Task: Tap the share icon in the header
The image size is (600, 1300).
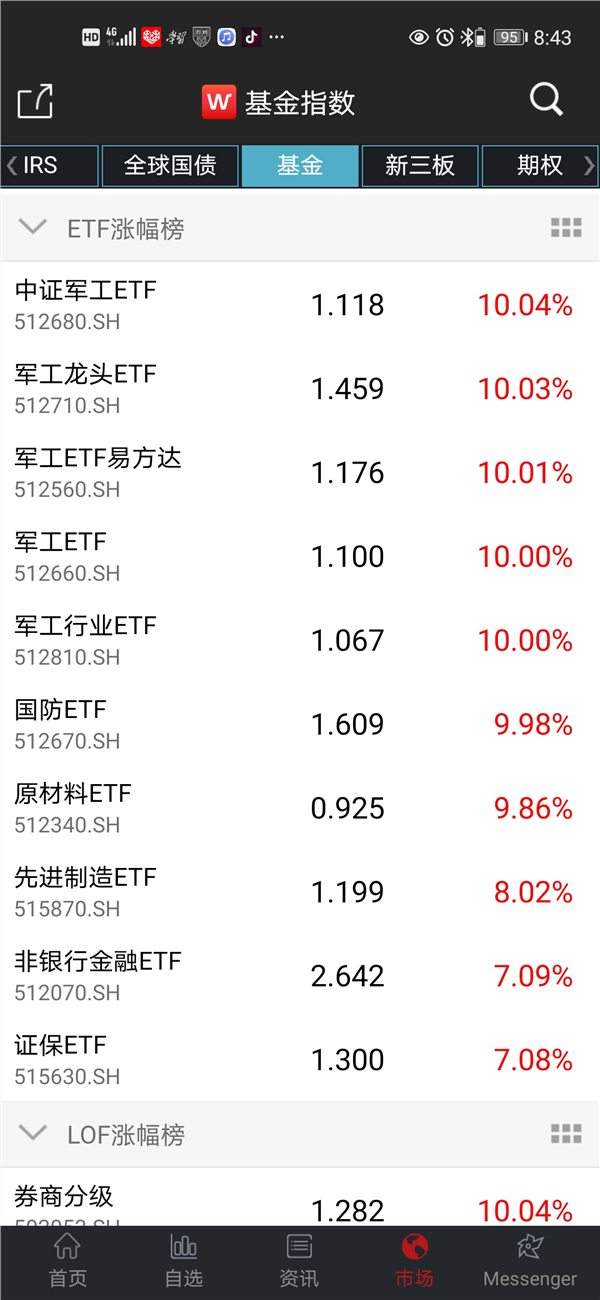Action: 35,101
